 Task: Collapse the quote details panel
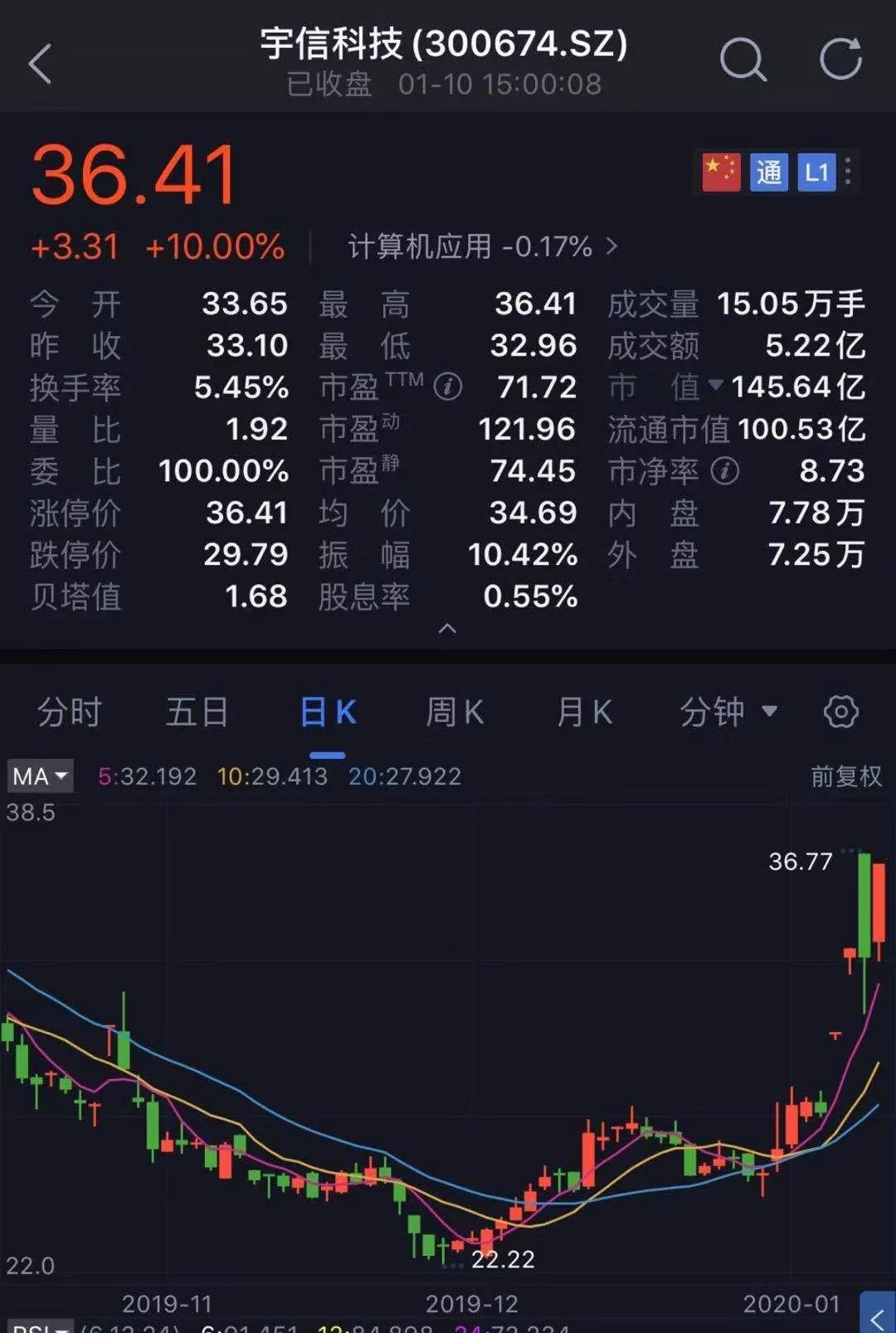pyautogui.click(x=447, y=629)
